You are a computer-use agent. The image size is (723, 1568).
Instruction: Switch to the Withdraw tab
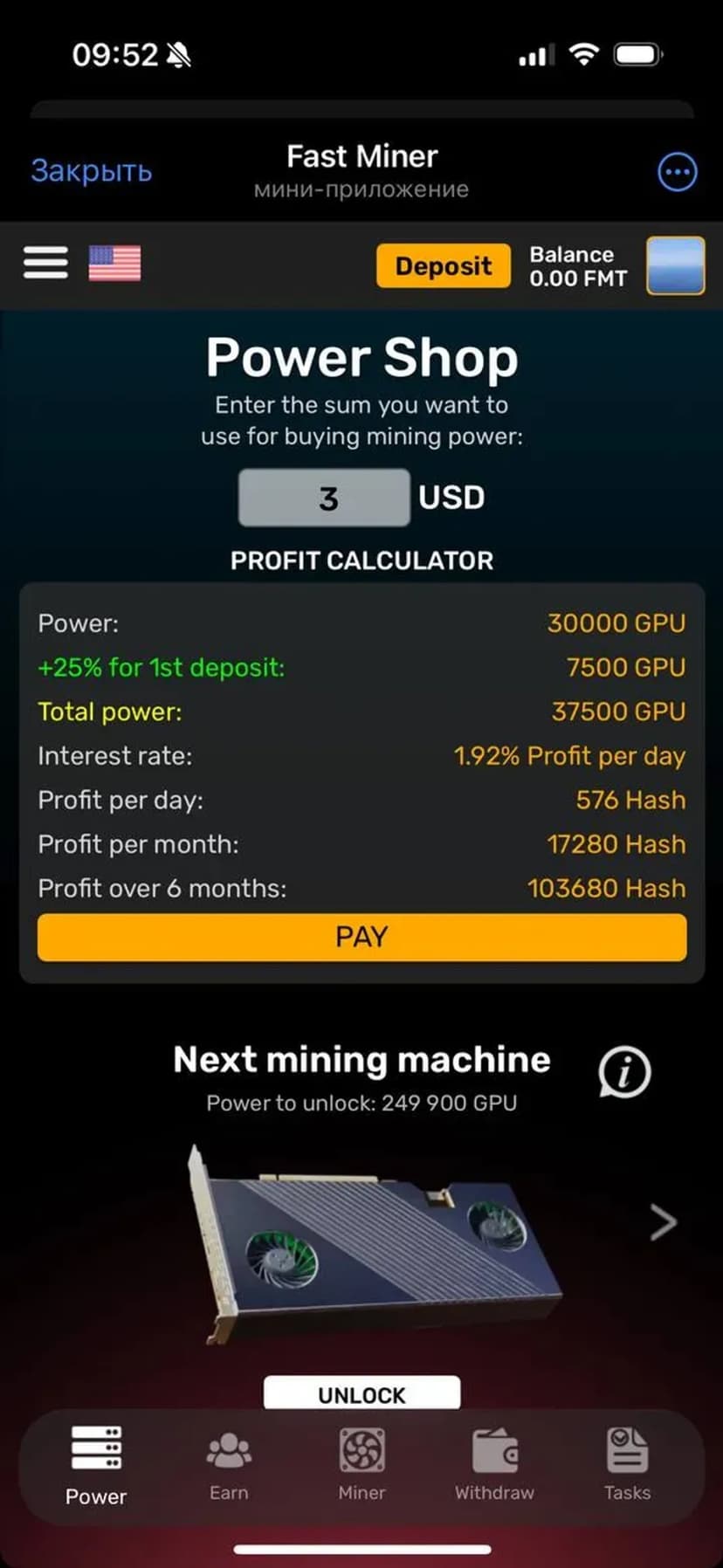(494, 1466)
